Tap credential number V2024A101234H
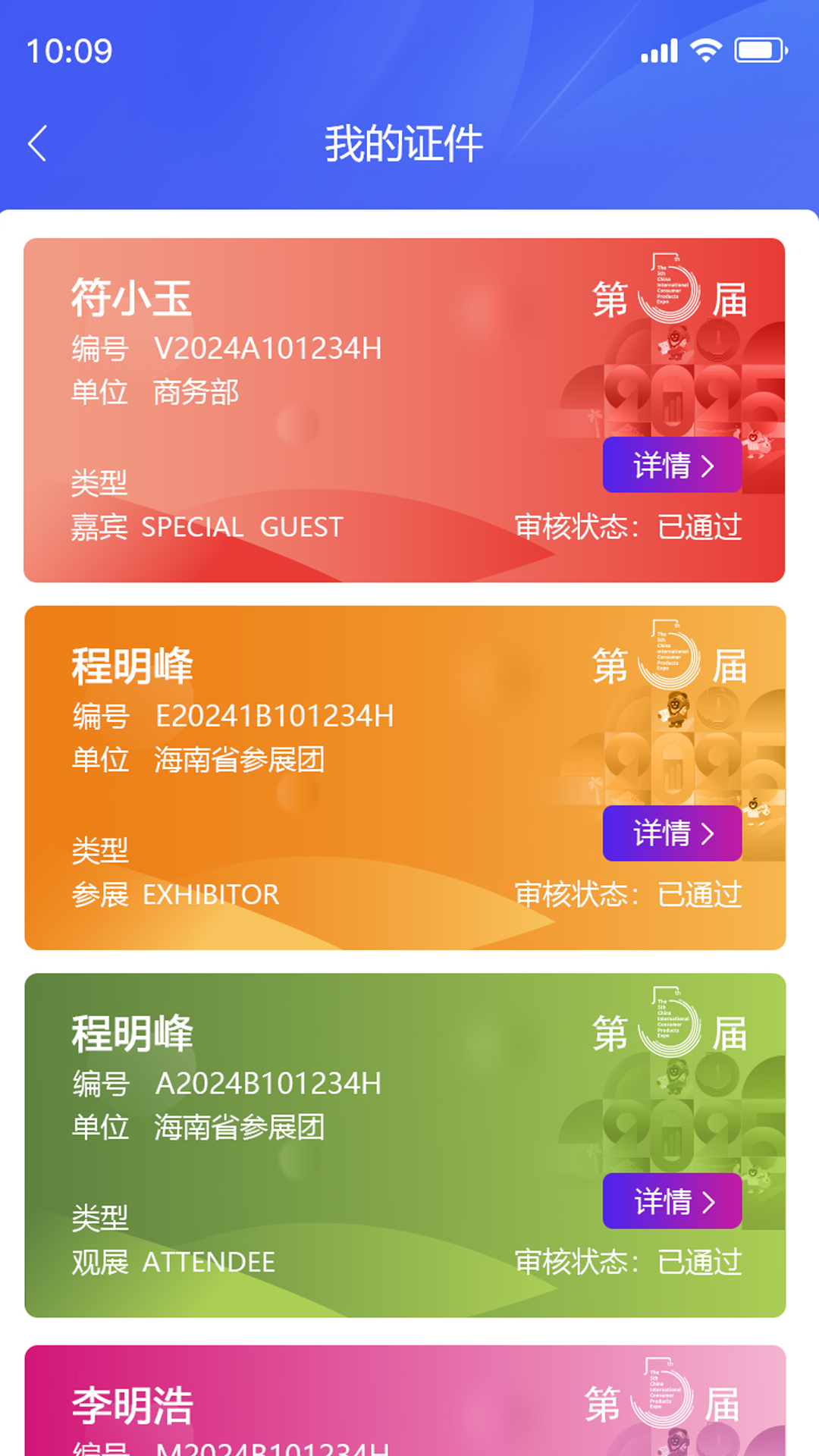The height and width of the screenshot is (1456, 819). 269,349
